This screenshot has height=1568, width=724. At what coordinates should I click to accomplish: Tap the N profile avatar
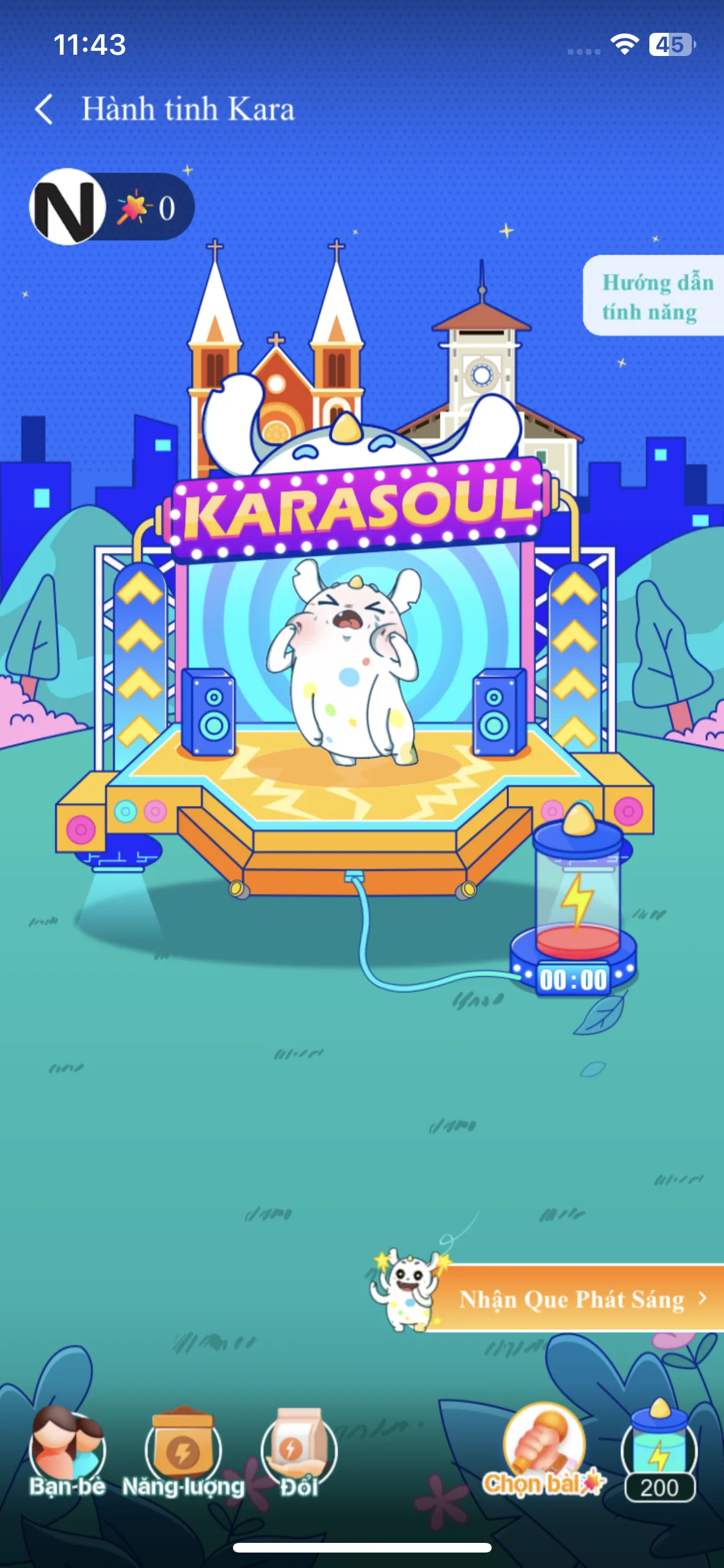click(x=67, y=207)
